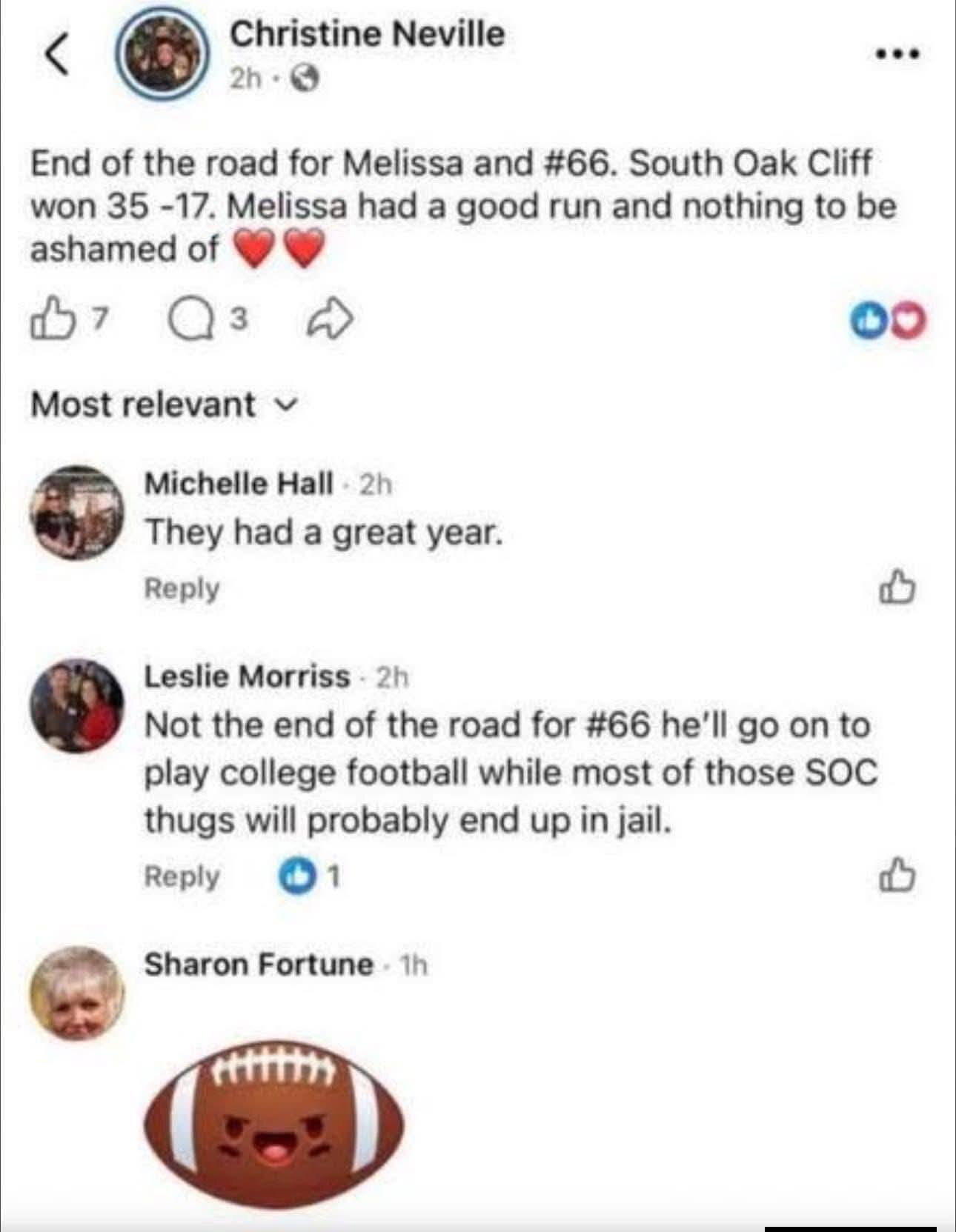Like Michelle Hall's comment
Viewport: 956px width, 1232px height.
(x=897, y=589)
